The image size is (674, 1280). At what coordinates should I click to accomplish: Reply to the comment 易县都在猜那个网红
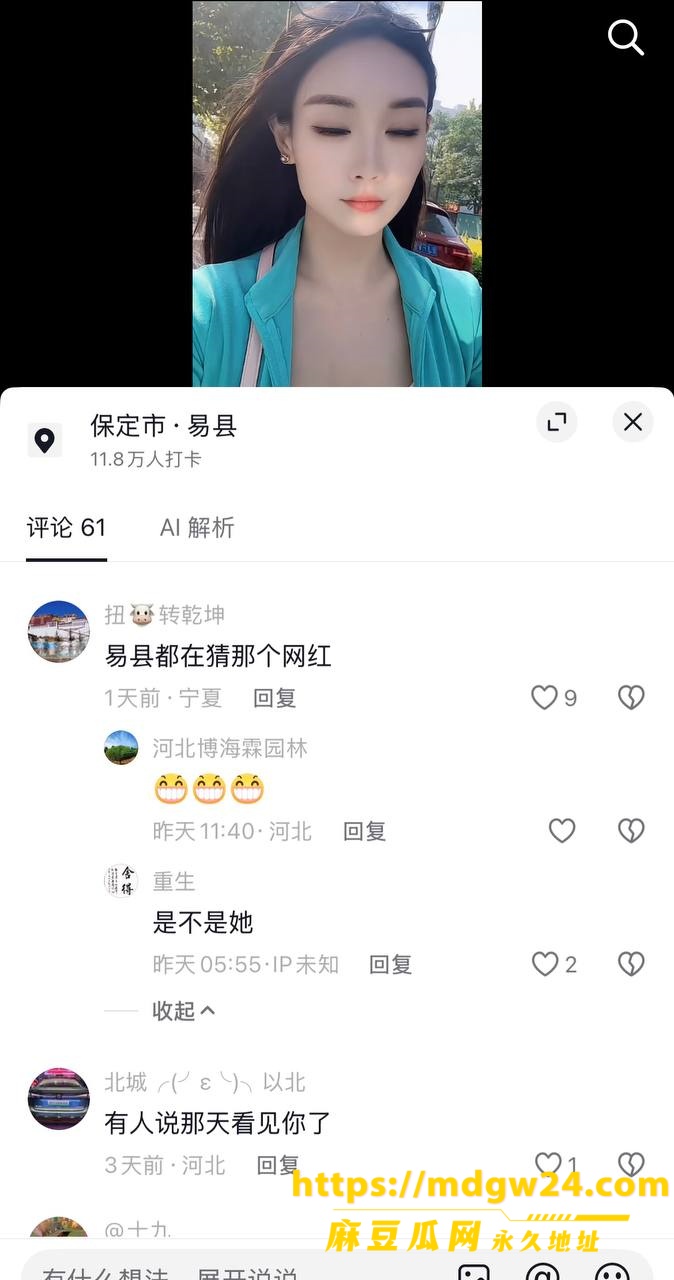[274, 698]
